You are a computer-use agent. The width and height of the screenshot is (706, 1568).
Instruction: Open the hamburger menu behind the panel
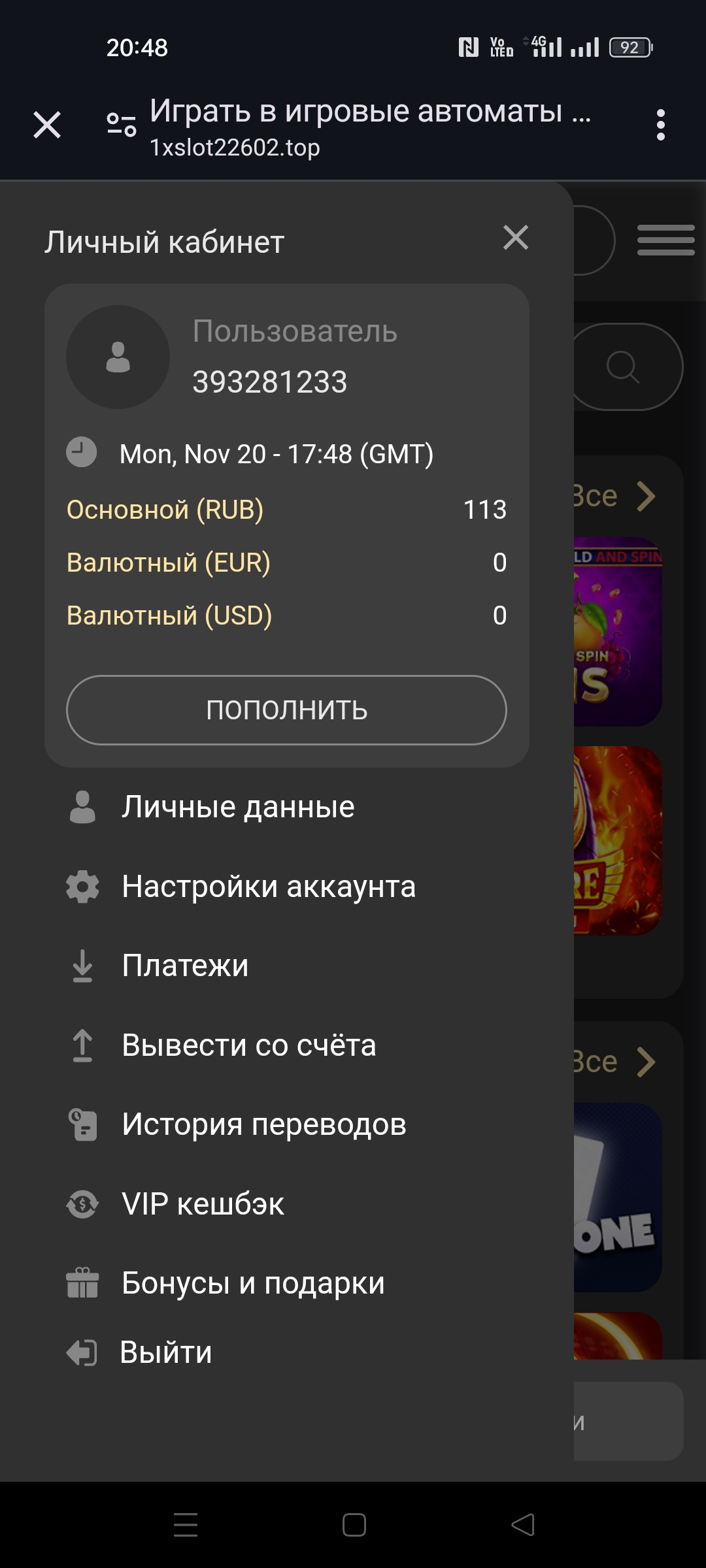click(x=665, y=240)
